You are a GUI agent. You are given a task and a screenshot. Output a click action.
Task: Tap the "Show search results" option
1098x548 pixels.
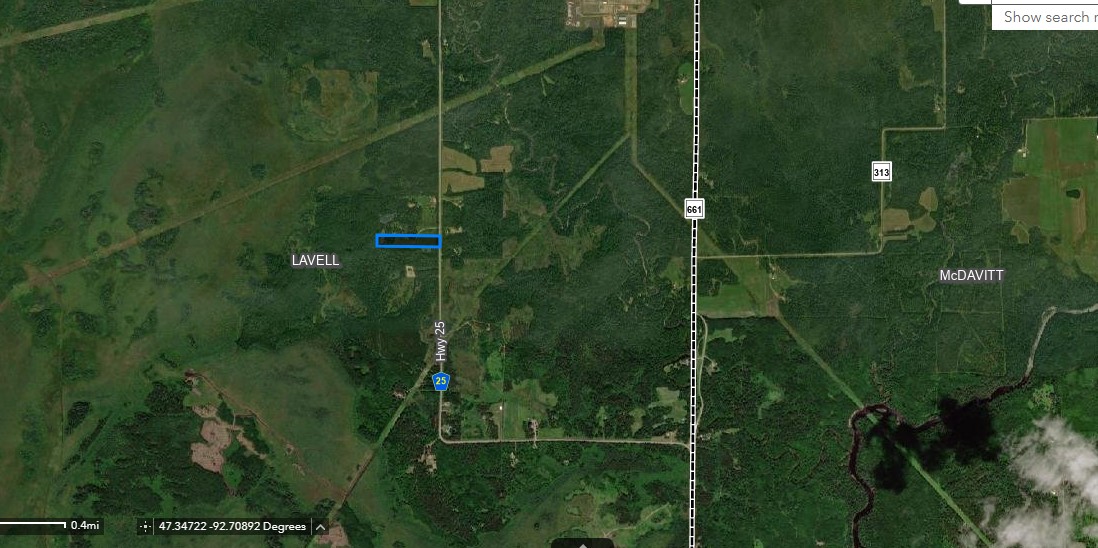1045,17
